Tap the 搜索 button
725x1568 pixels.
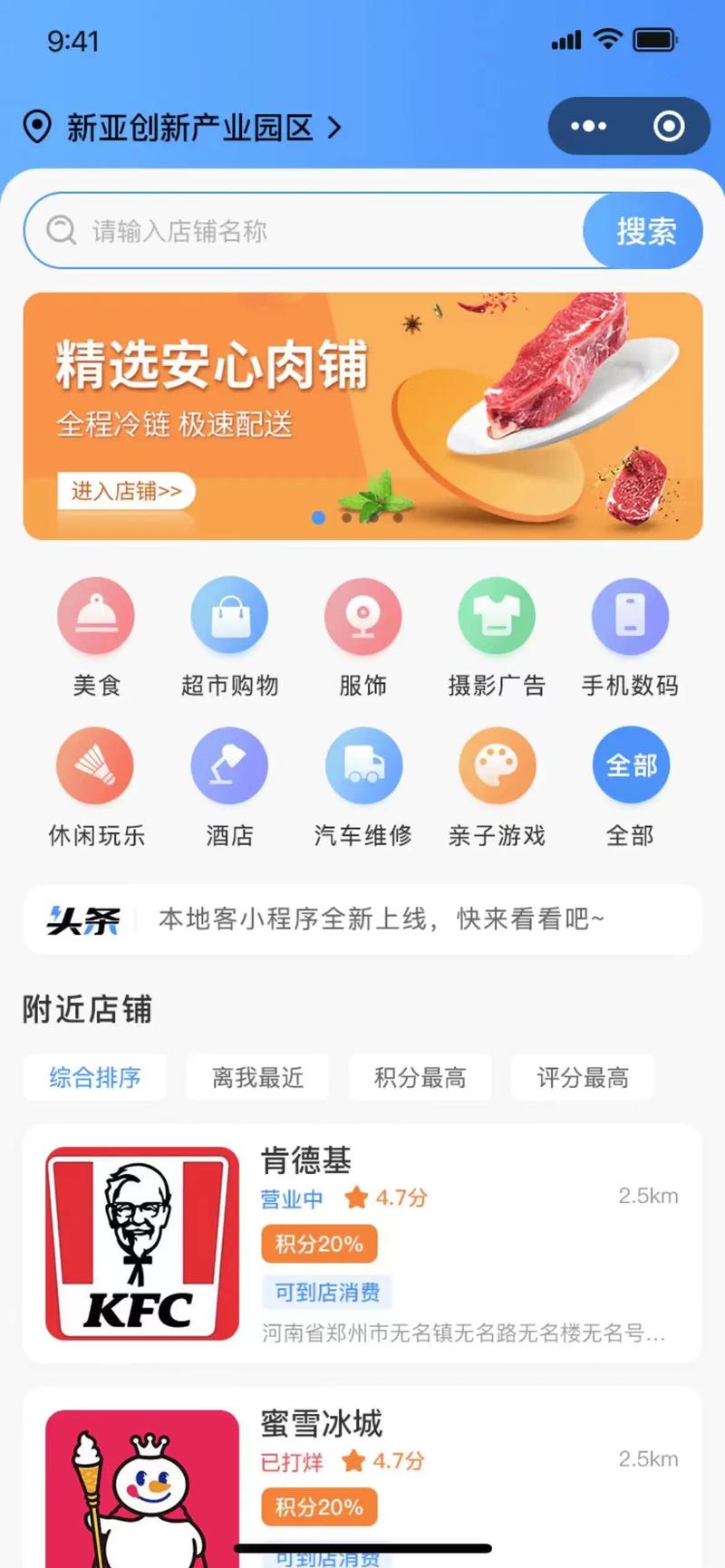point(645,231)
